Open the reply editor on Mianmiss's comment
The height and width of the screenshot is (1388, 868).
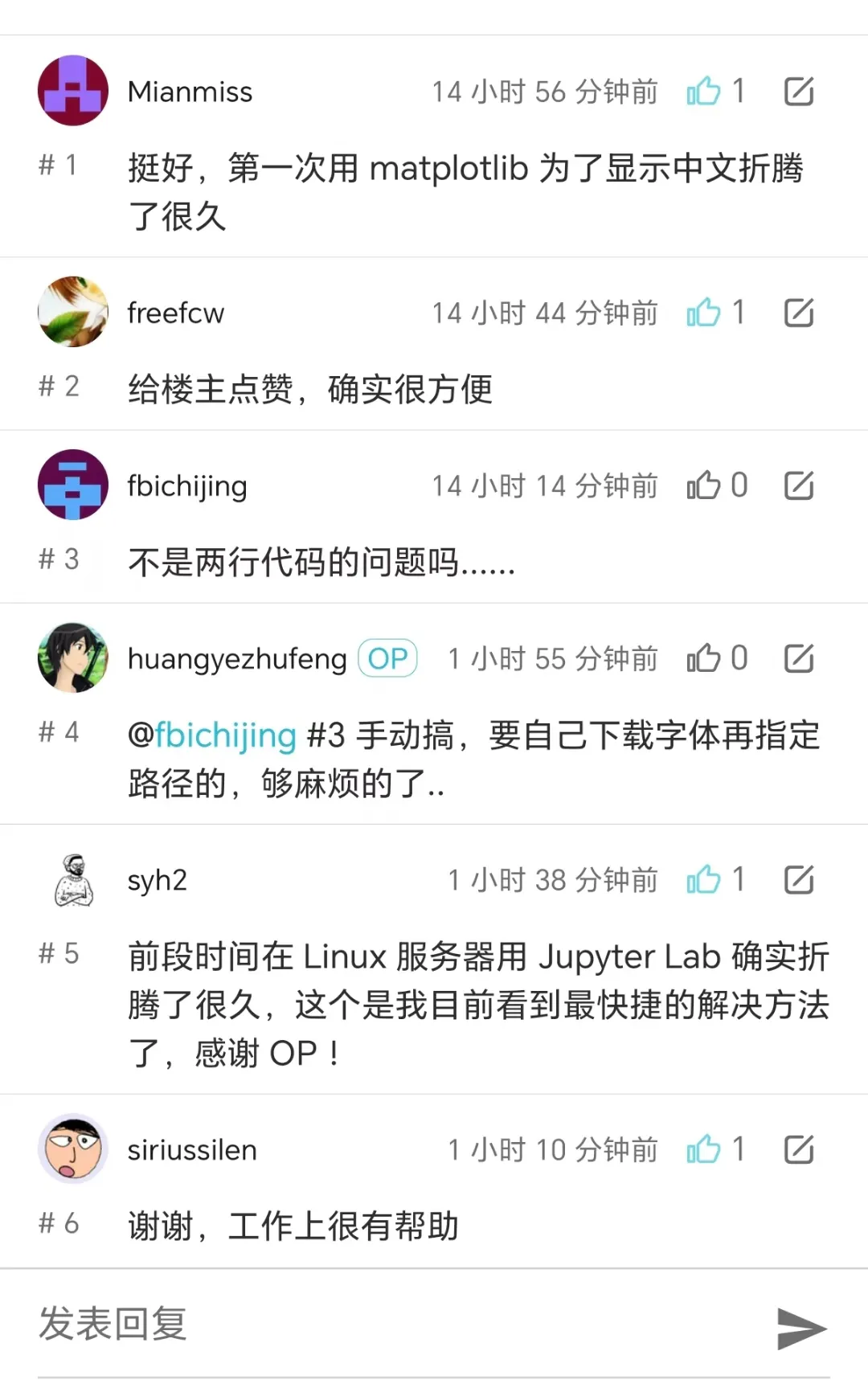pos(797,91)
